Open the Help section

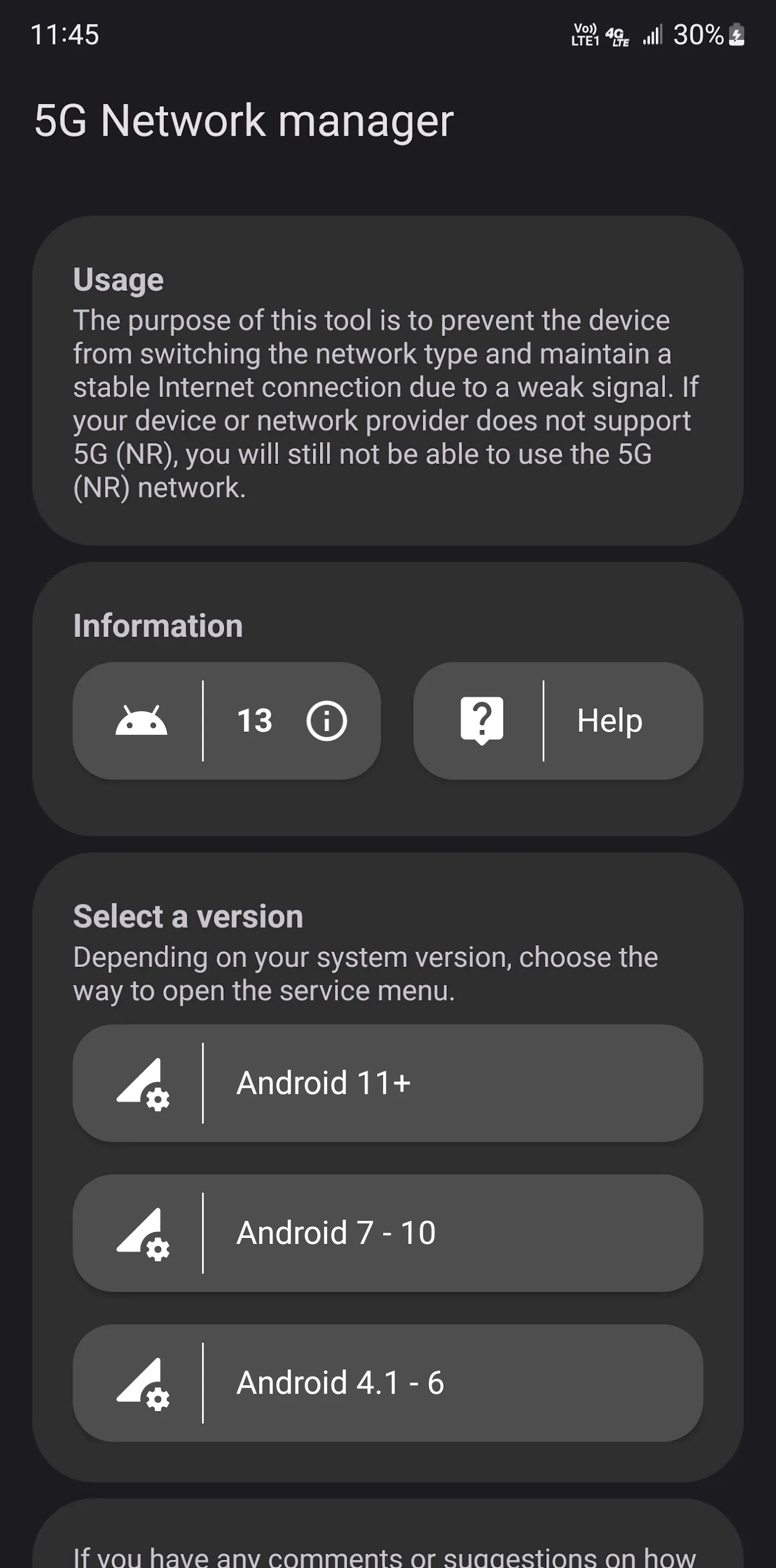coord(557,721)
